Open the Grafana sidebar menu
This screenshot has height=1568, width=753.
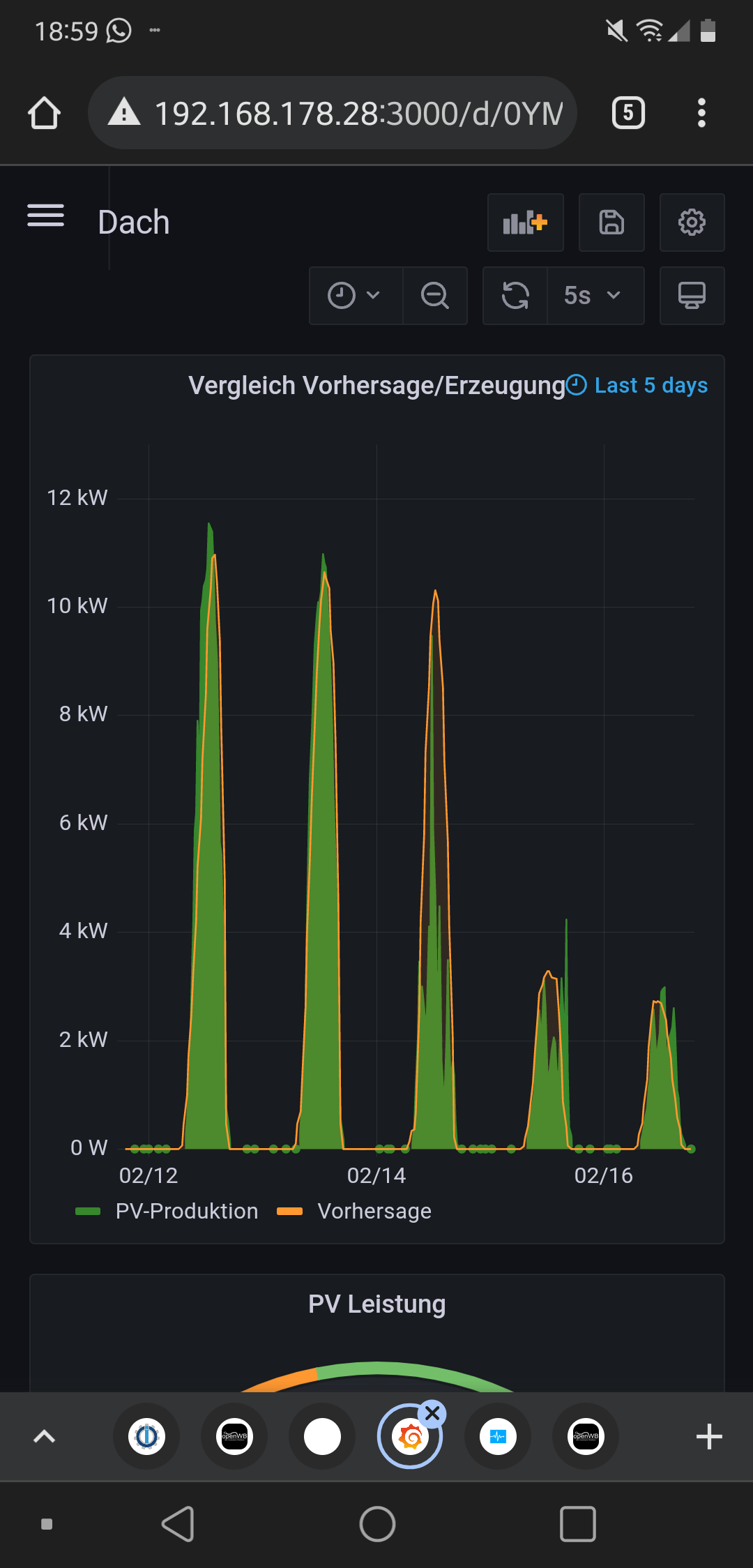45,216
